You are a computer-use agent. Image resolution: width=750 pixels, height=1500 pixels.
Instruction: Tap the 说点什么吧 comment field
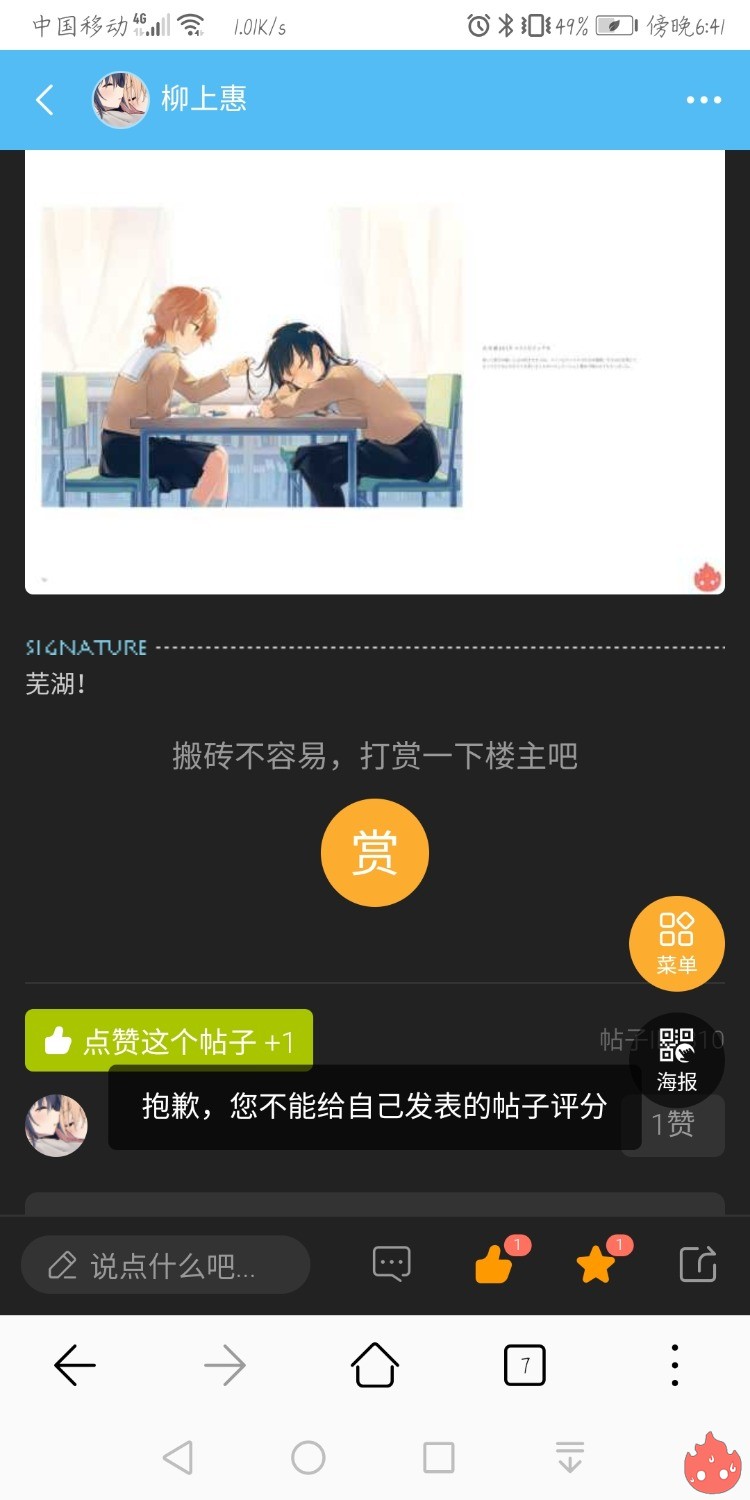tap(166, 1266)
